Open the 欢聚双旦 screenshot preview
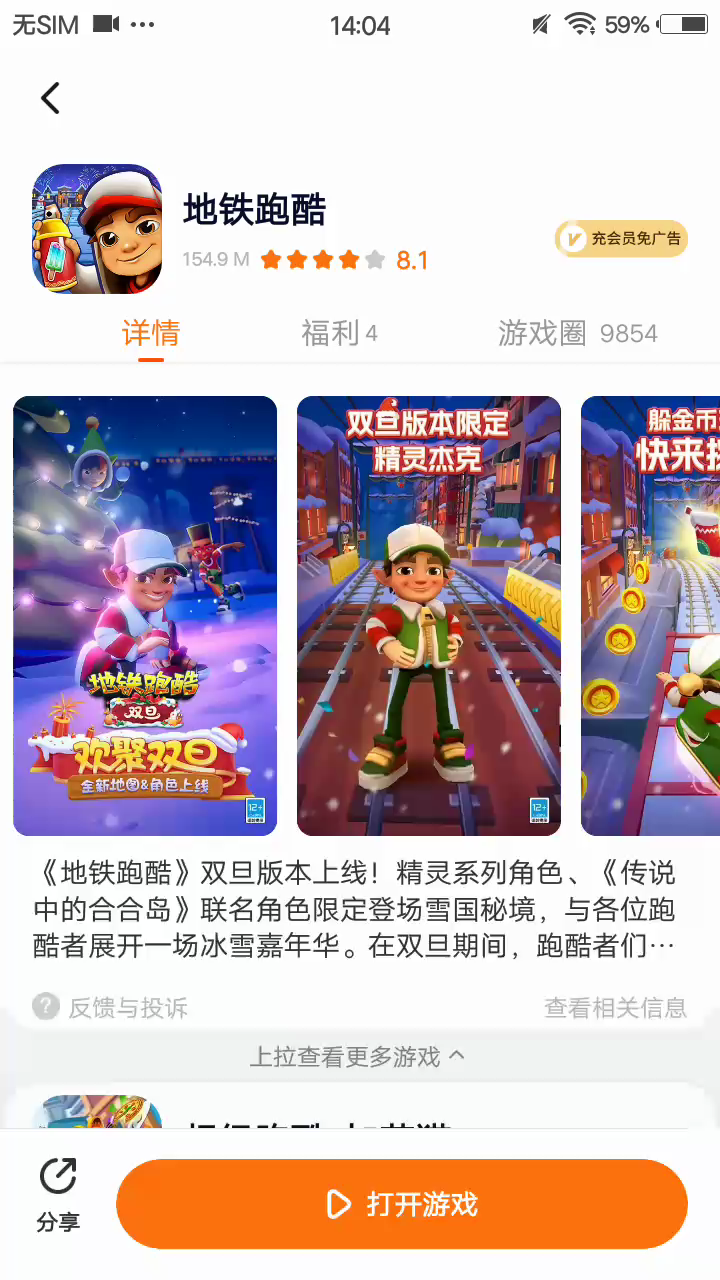720x1280 pixels. 145,616
